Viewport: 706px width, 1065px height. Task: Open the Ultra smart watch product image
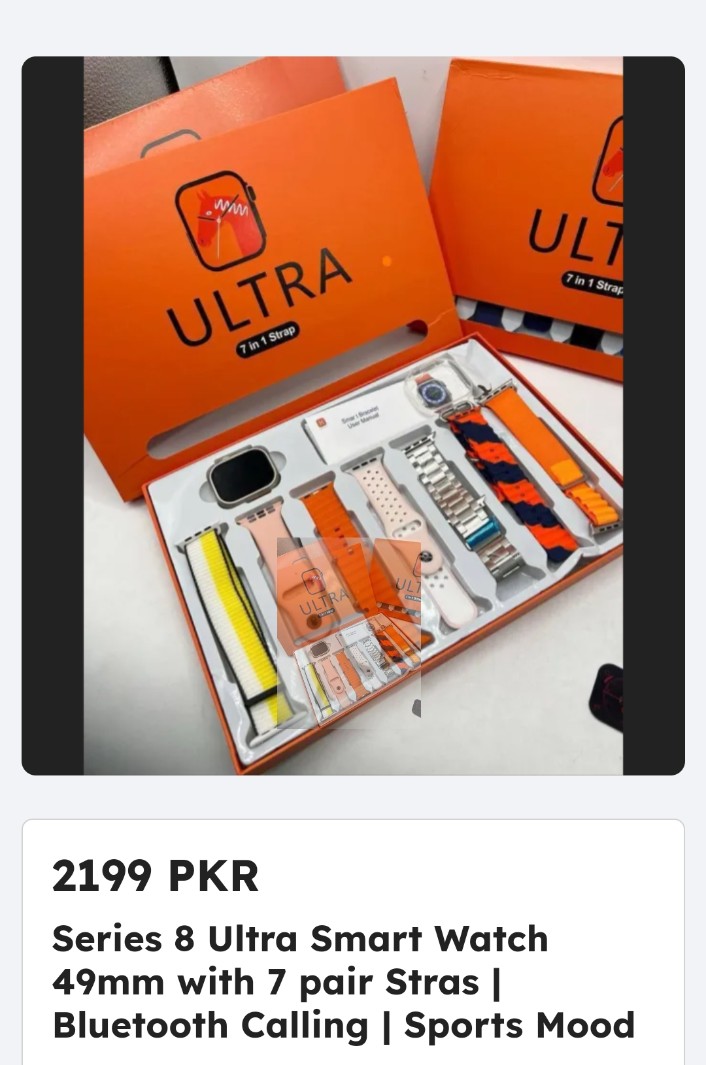coord(353,415)
